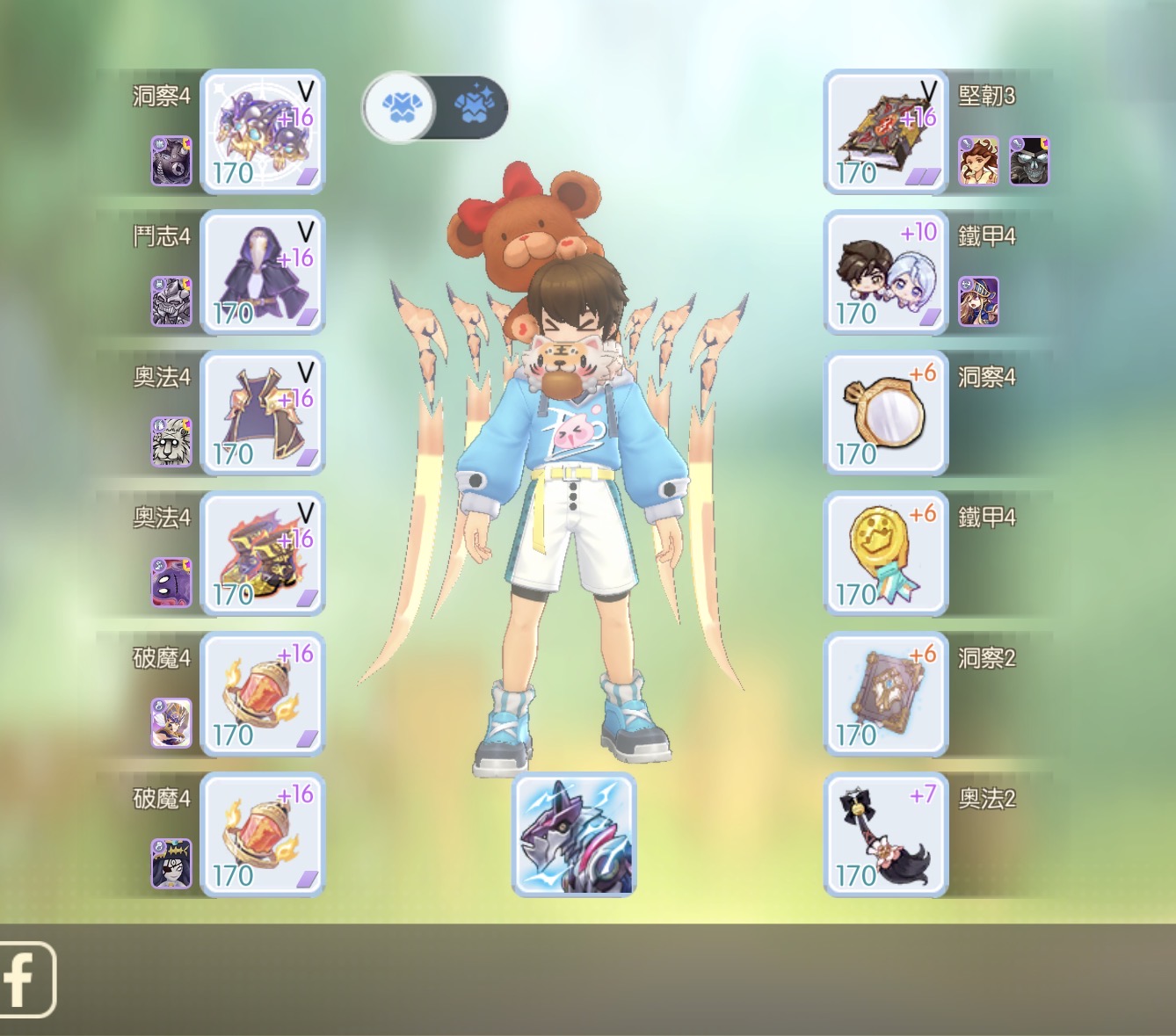
Task: Switch the toggle to the sparkling outfit view
Action: click(x=475, y=107)
